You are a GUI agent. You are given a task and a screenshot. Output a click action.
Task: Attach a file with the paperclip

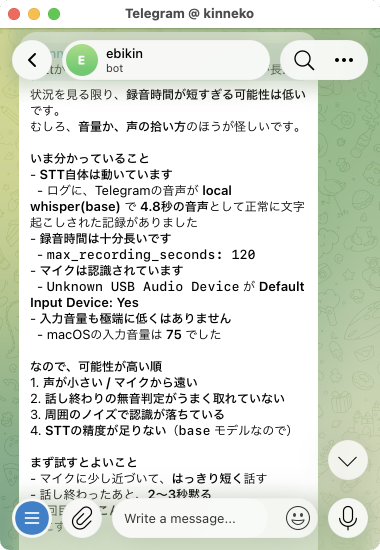tap(82, 518)
